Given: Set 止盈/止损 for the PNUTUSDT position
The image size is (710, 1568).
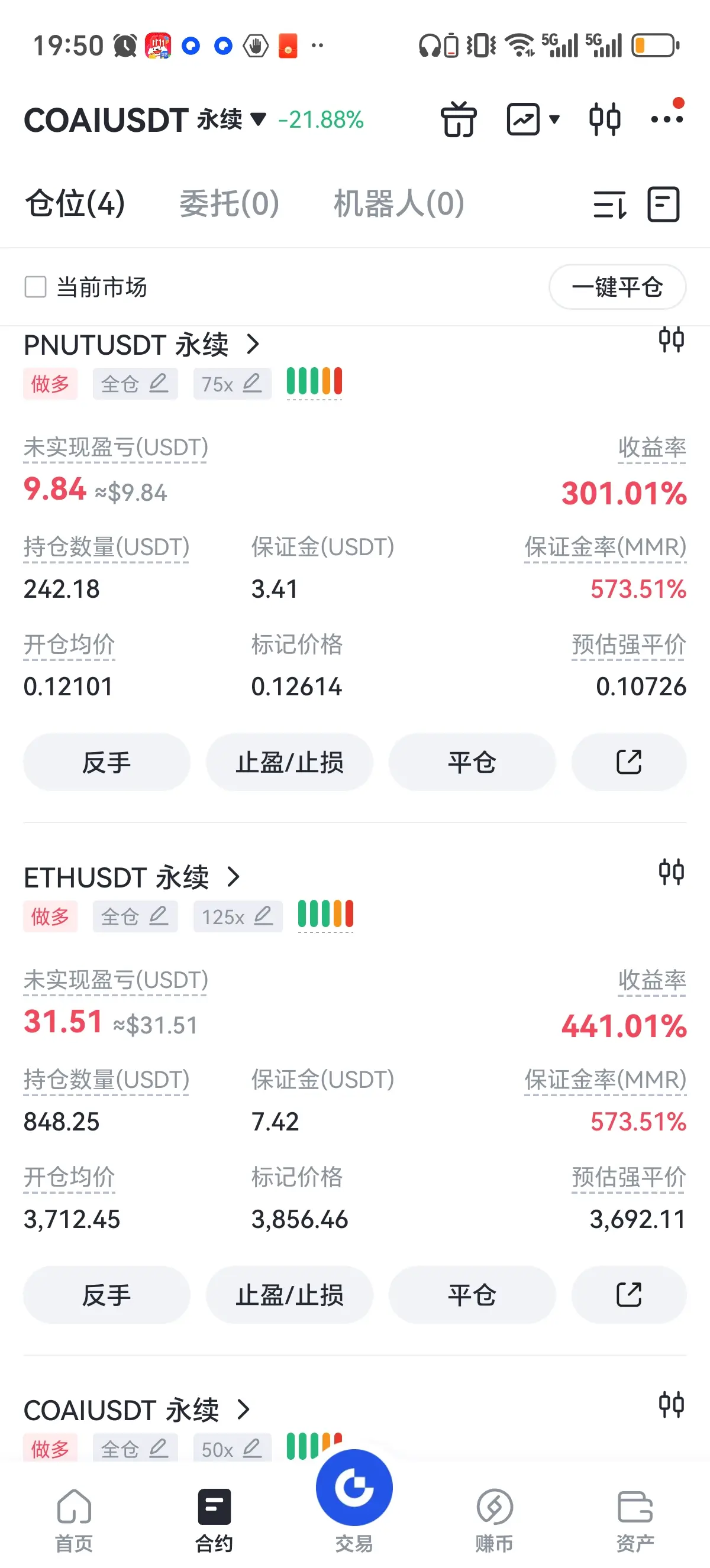Looking at the screenshot, I should pos(289,762).
